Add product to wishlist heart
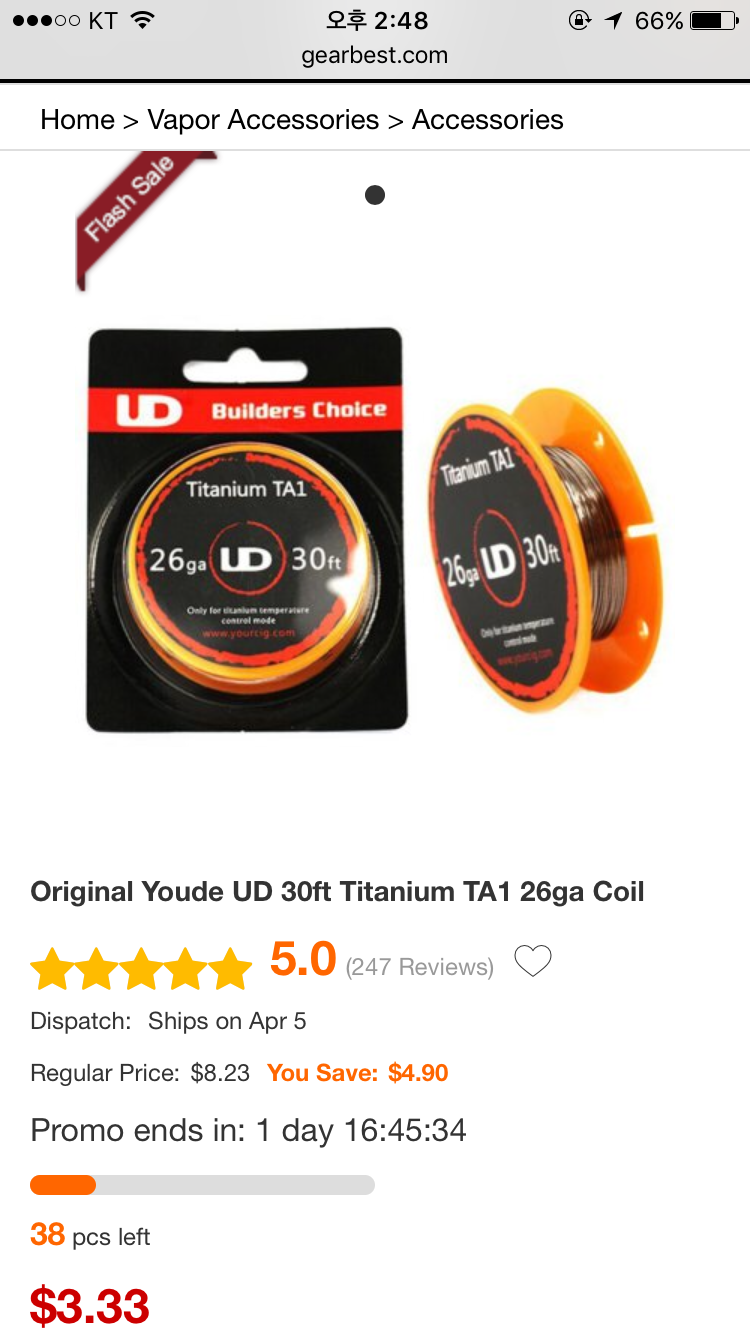750x1334 pixels. pos(533,962)
